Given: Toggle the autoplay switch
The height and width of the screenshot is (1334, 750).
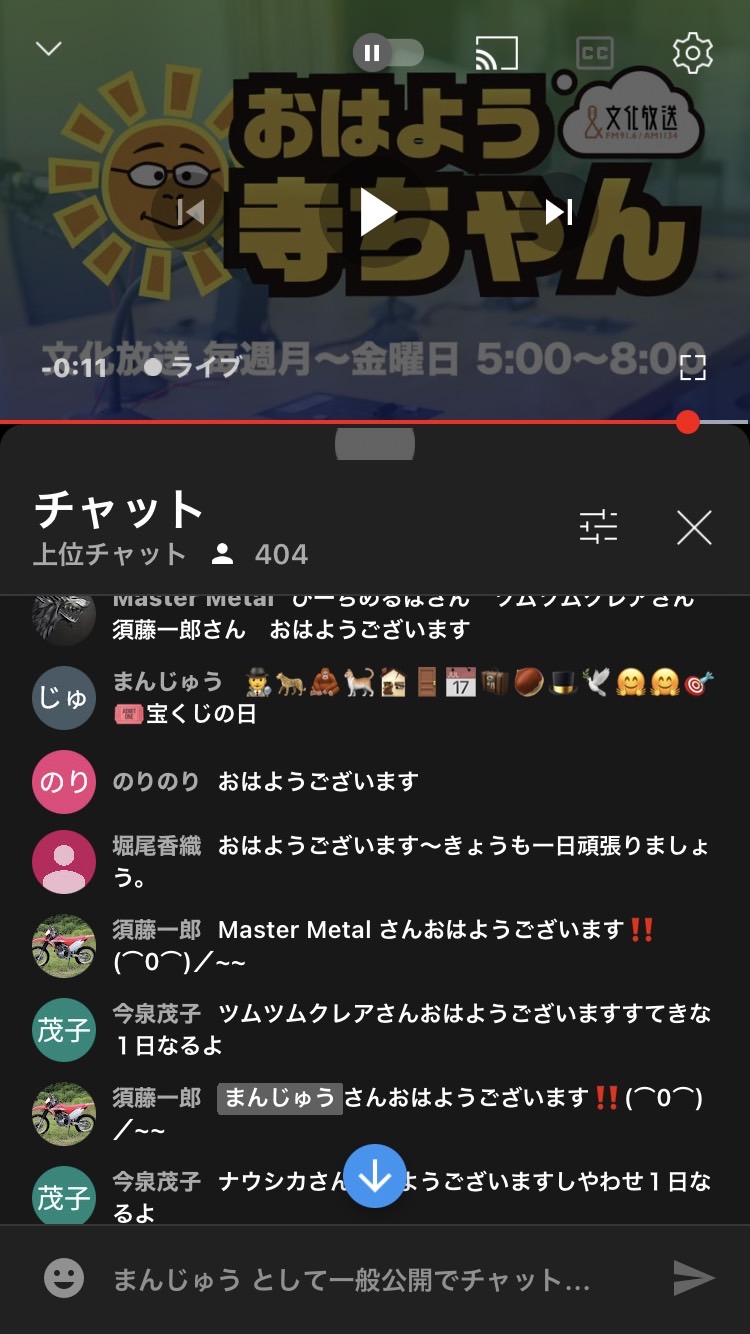Looking at the screenshot, I should click(388, 52).
